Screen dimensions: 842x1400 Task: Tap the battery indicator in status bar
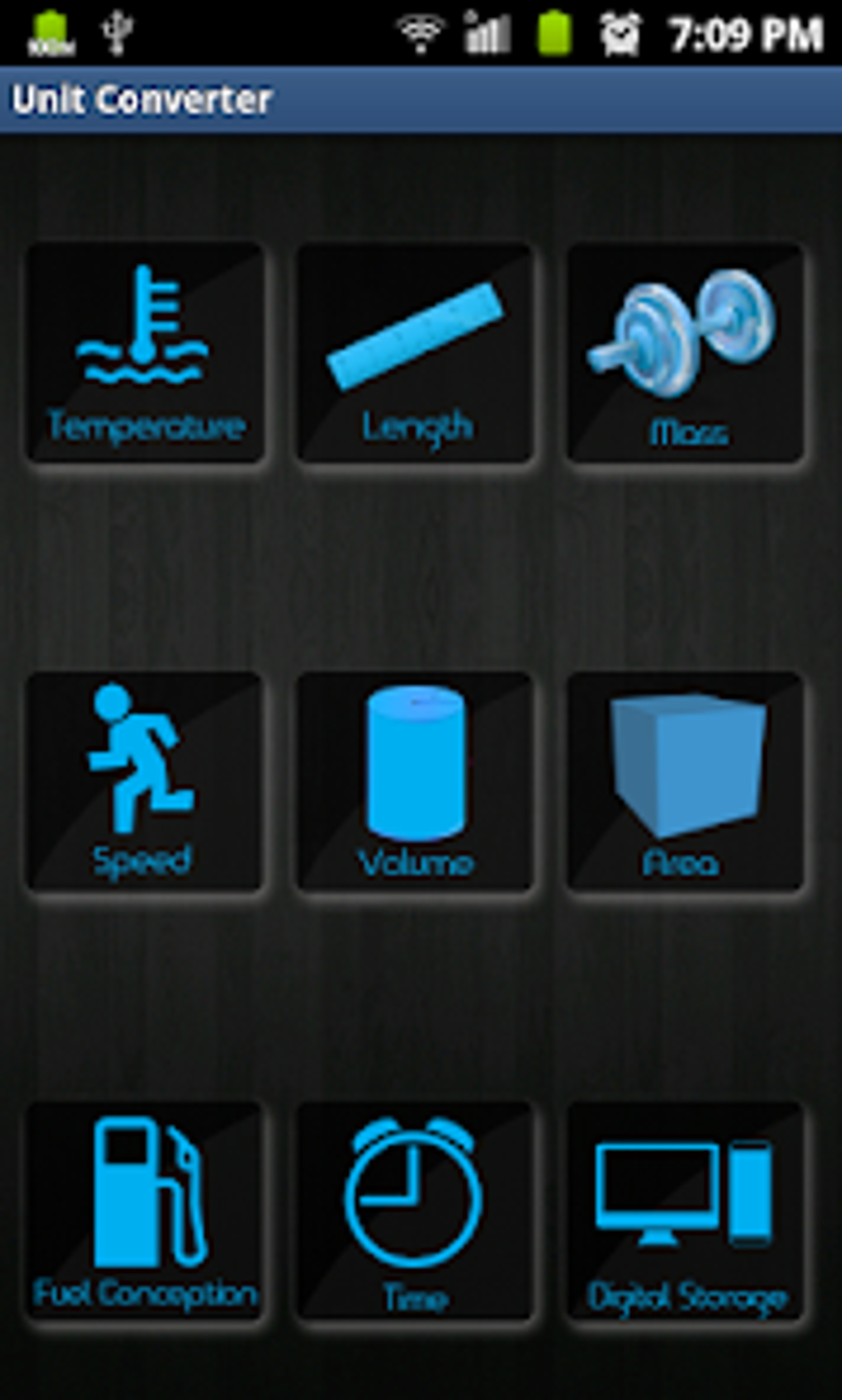pos(554,31)
